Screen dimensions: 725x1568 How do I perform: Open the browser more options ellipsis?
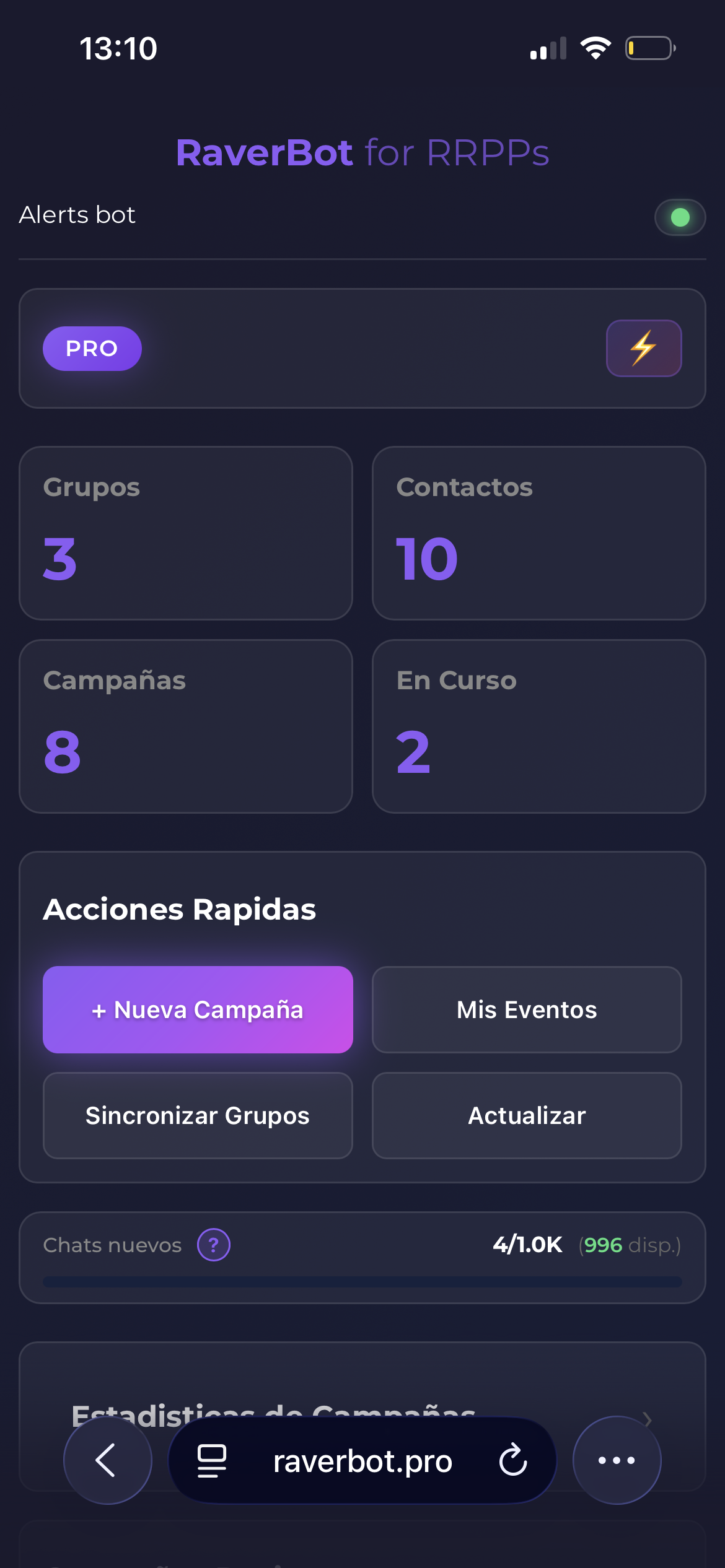tap(616, 1460)
